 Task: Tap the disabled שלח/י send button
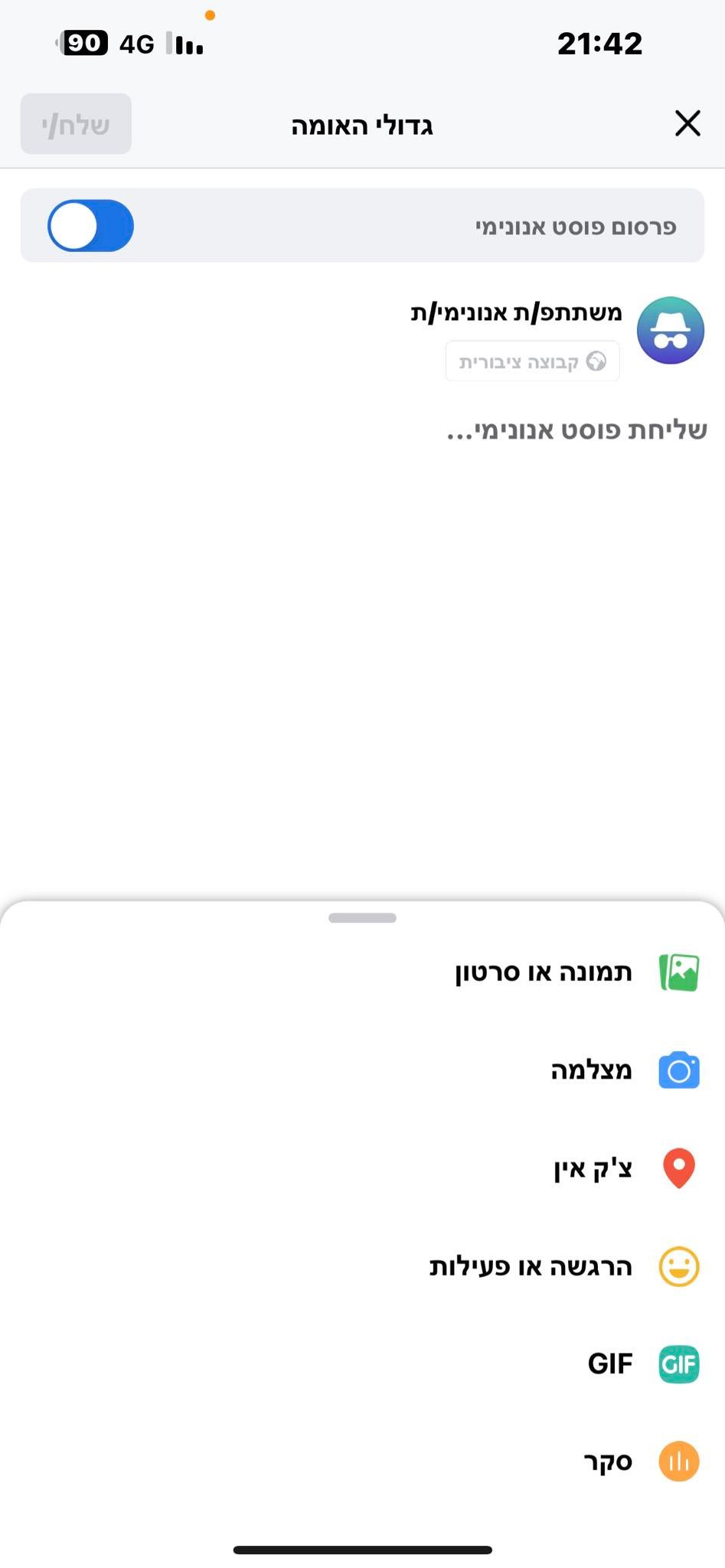76,124
